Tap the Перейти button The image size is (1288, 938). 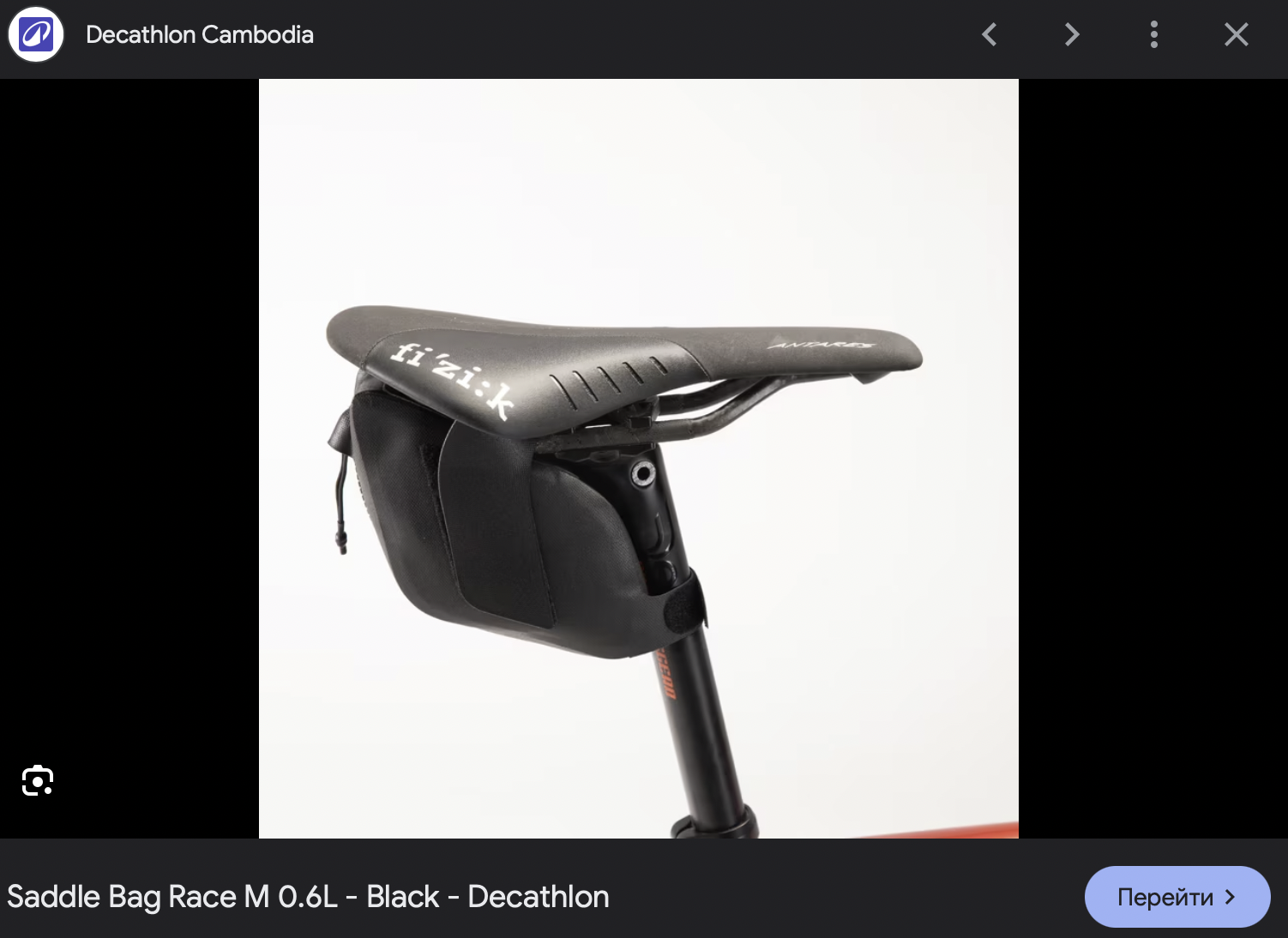1177,897
